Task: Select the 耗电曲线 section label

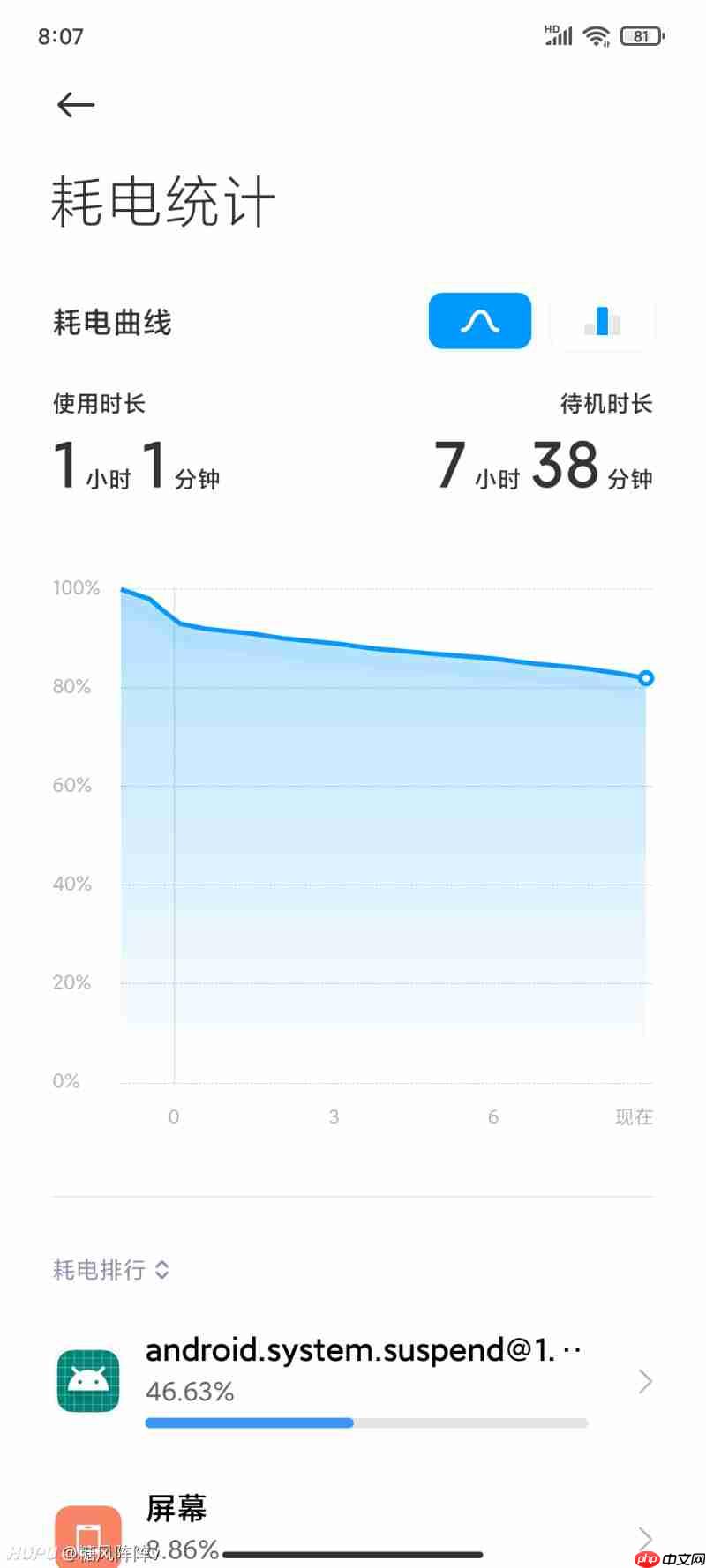Action: pyautogui.click(x=111, y=321)
